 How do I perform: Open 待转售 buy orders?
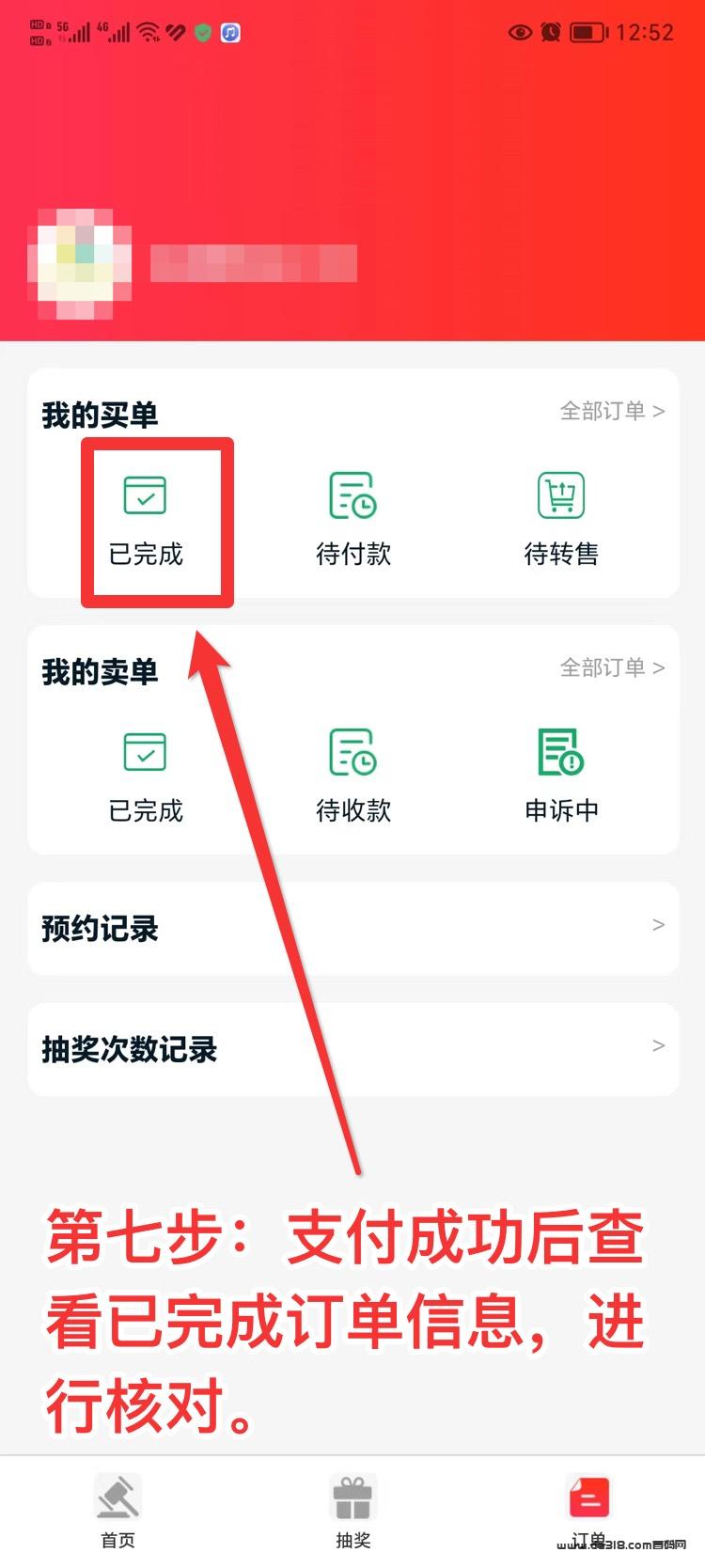561,520
